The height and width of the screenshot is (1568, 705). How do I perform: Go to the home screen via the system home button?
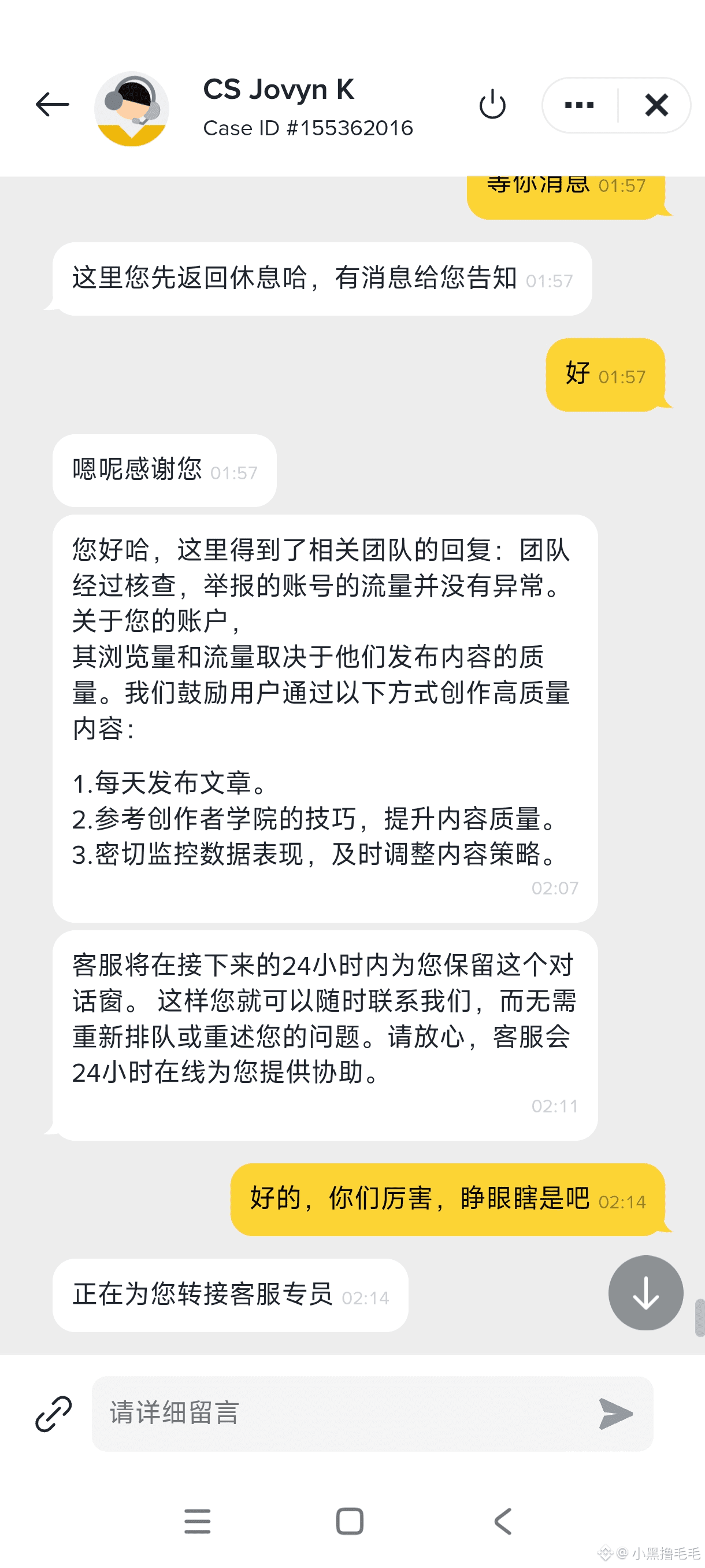pyautogui.click(x=350, y=1521)
